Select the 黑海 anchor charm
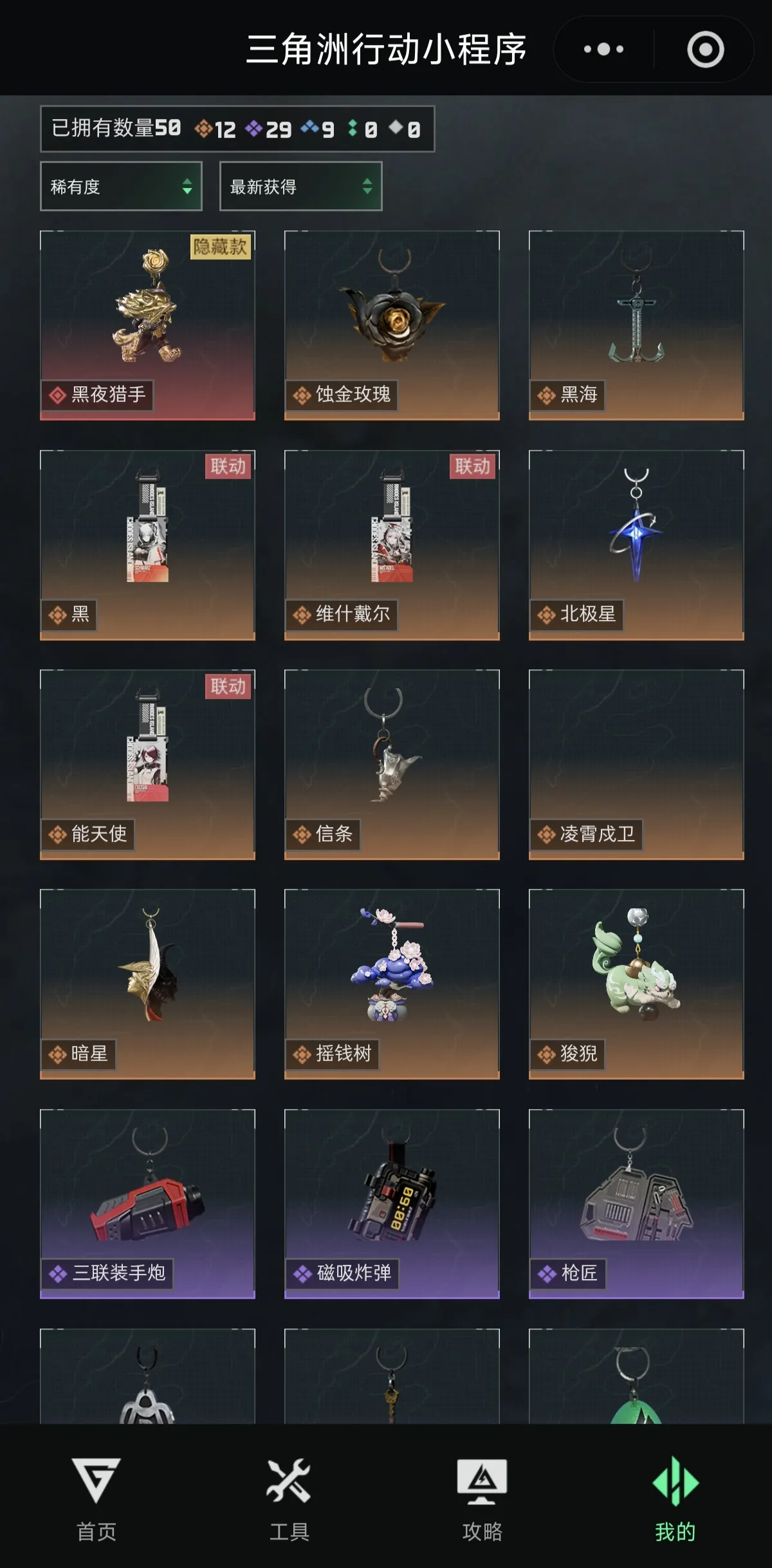Viewport: 772px width, 1568px height. (636, 325)
